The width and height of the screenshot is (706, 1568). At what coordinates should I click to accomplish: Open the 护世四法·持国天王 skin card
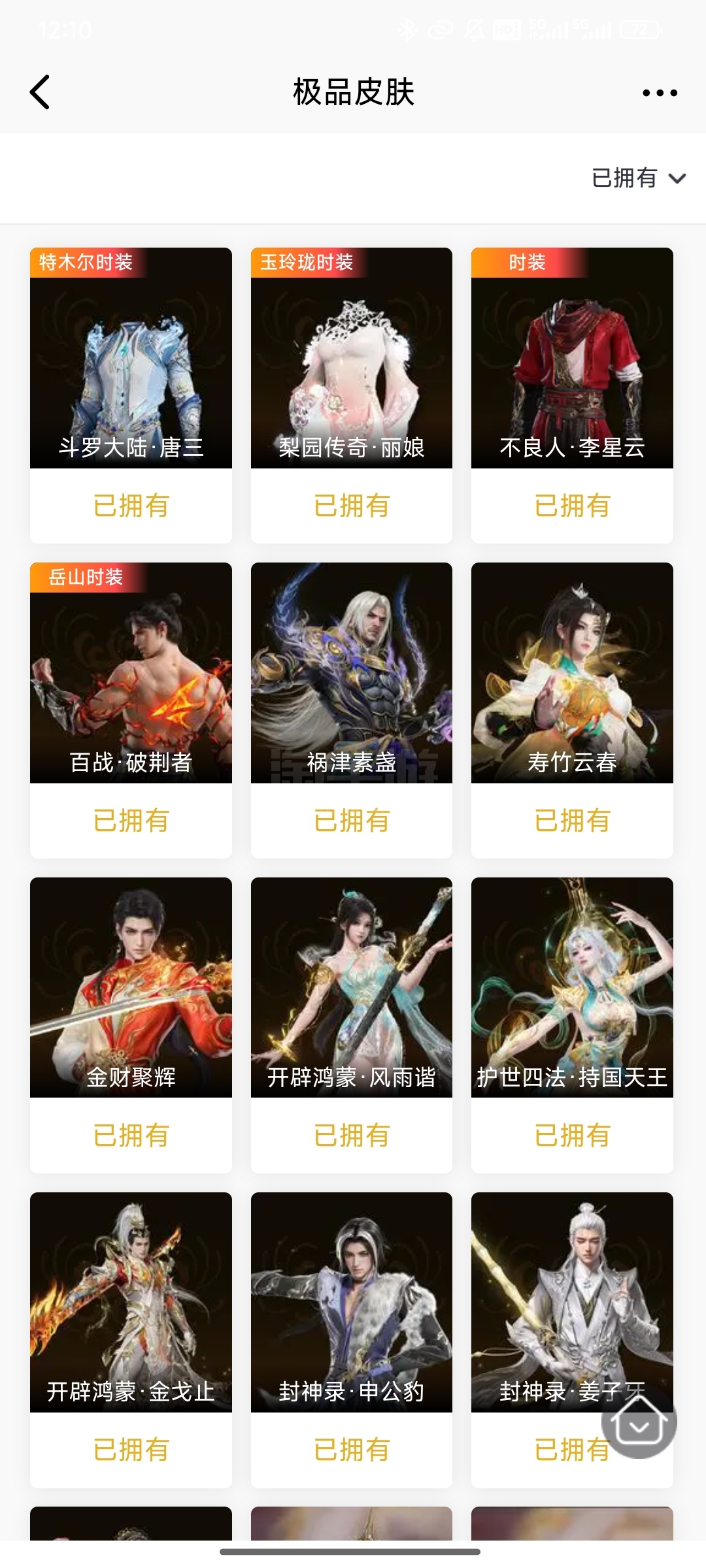point(572,1025)
